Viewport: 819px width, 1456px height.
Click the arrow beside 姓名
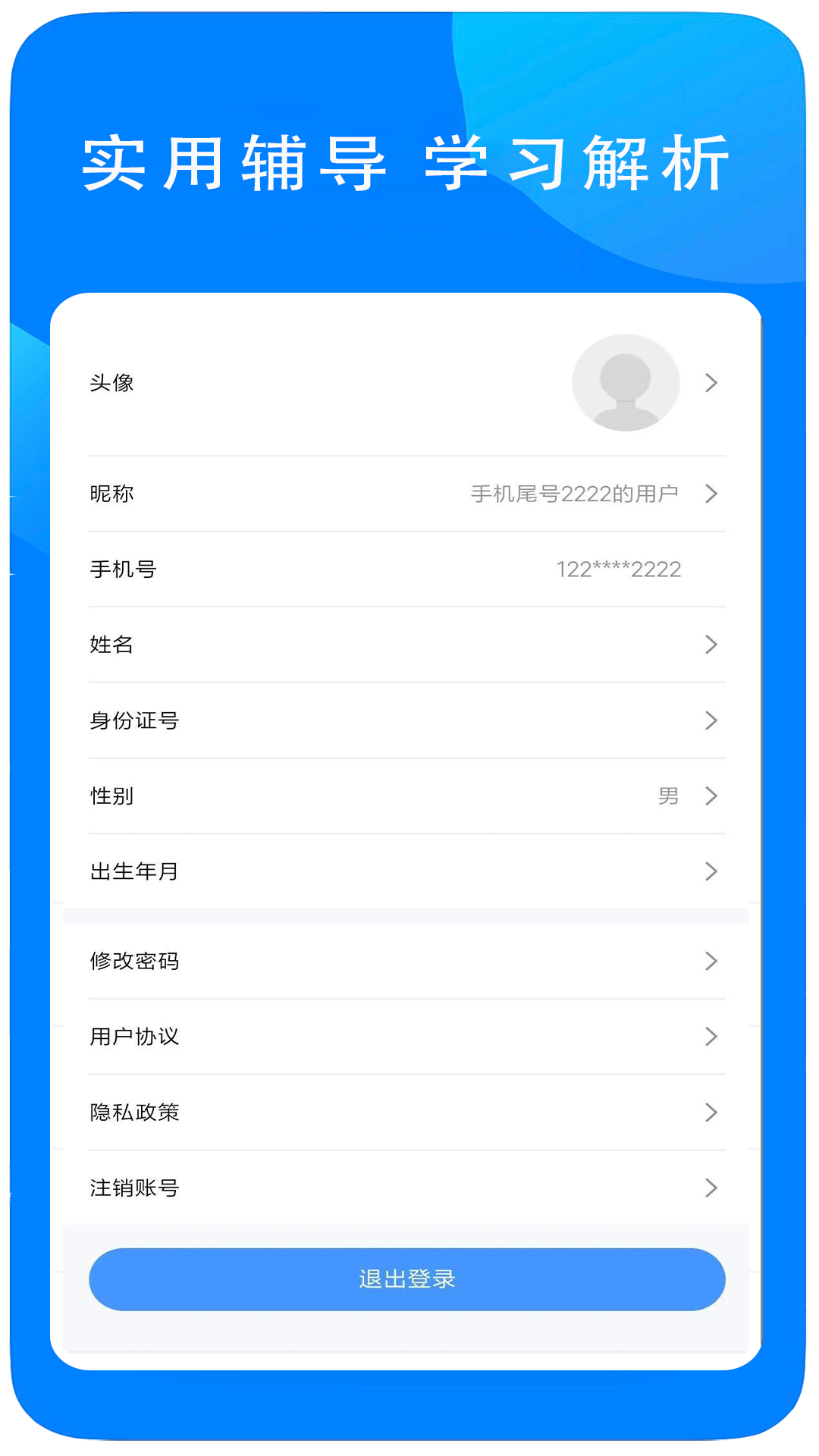coord(711,645)
